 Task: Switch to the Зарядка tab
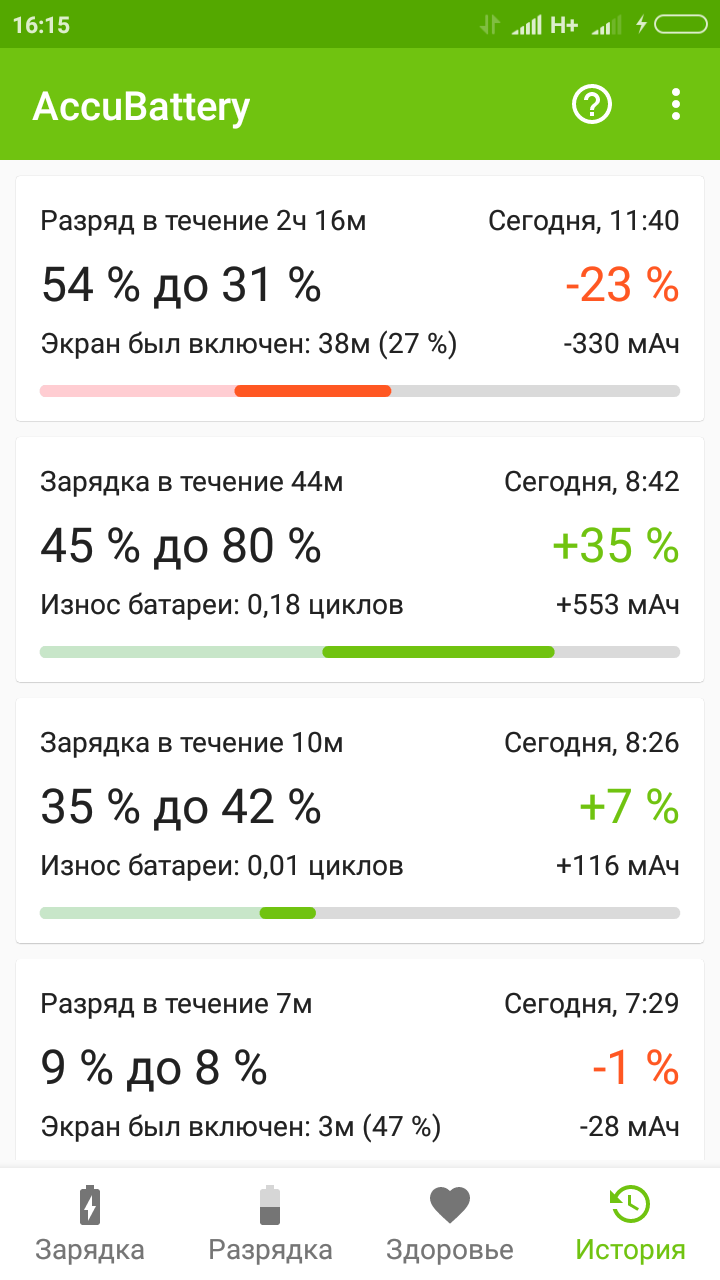(90, 1224)
